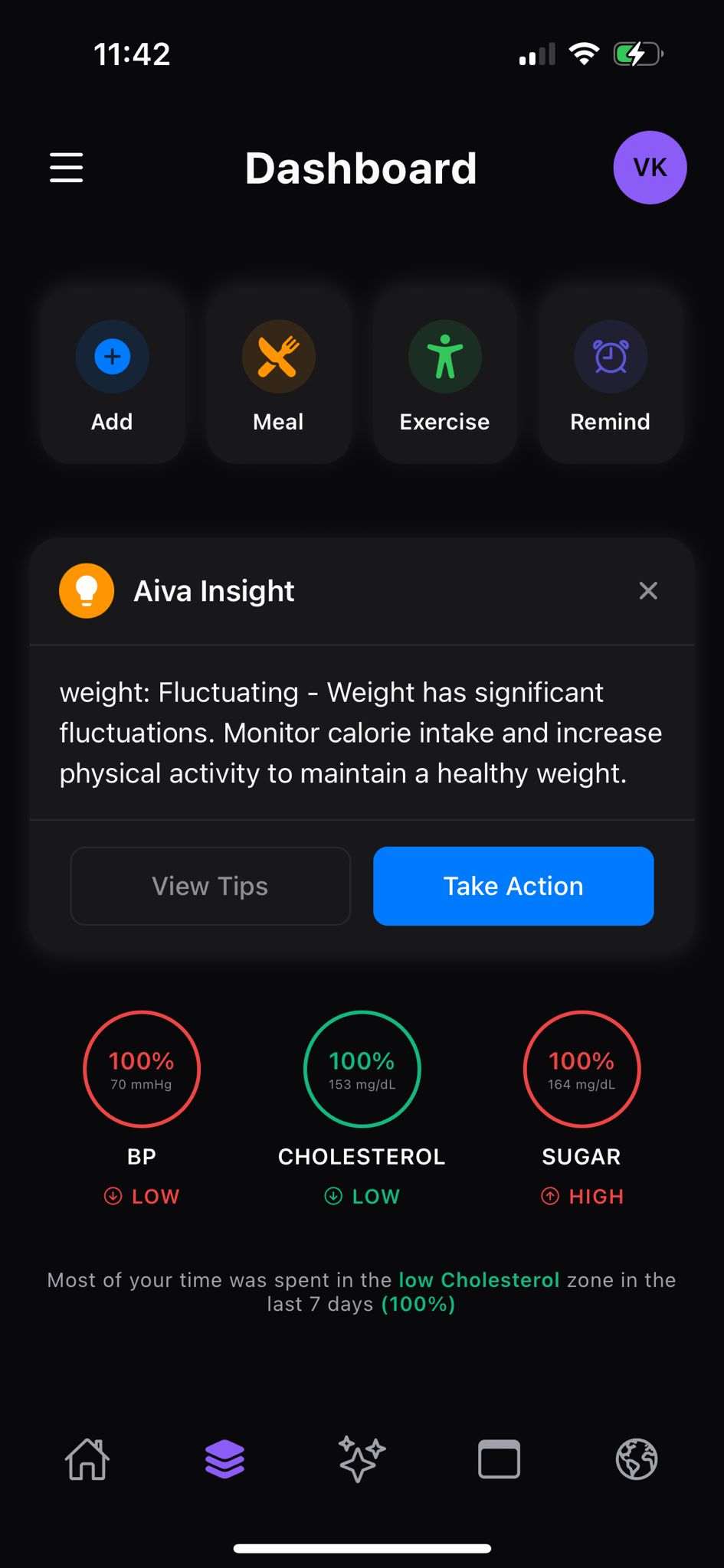
Task: Select the stacked layers tab
Action: (224, 1459)
